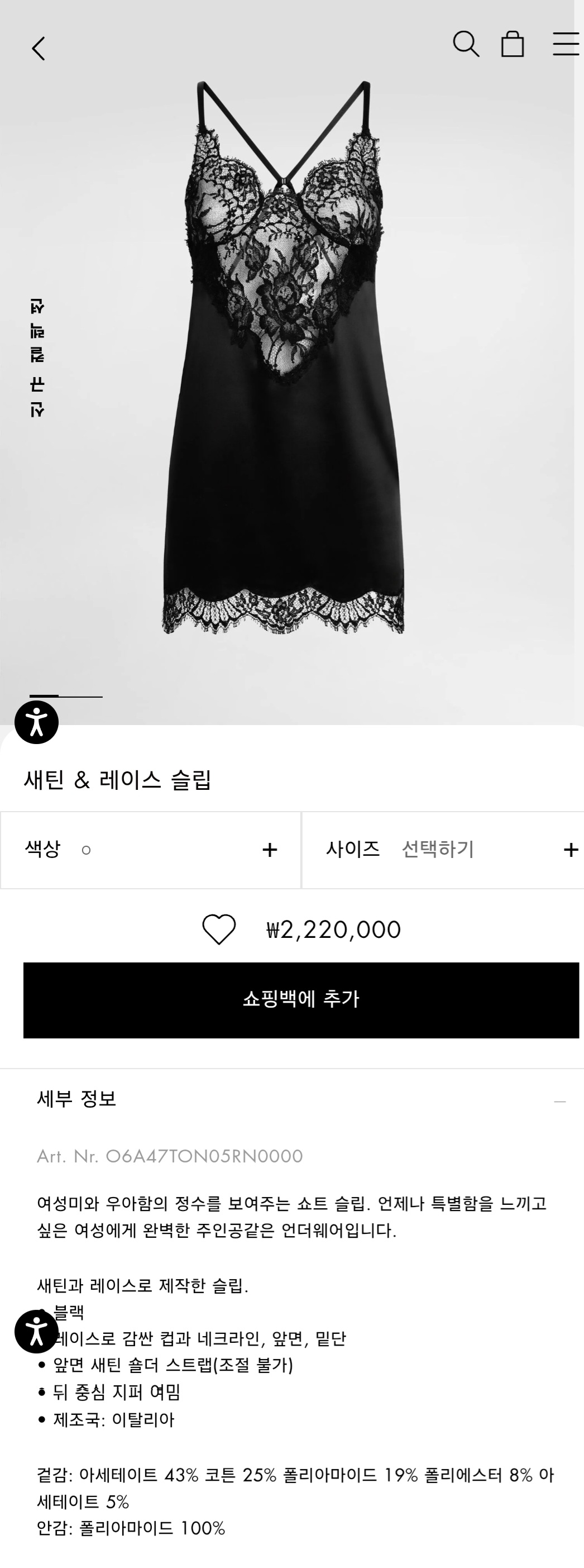Select the size 선택하기 selector
Viewport: 584px width, 1568px height.
click(438, 850)
